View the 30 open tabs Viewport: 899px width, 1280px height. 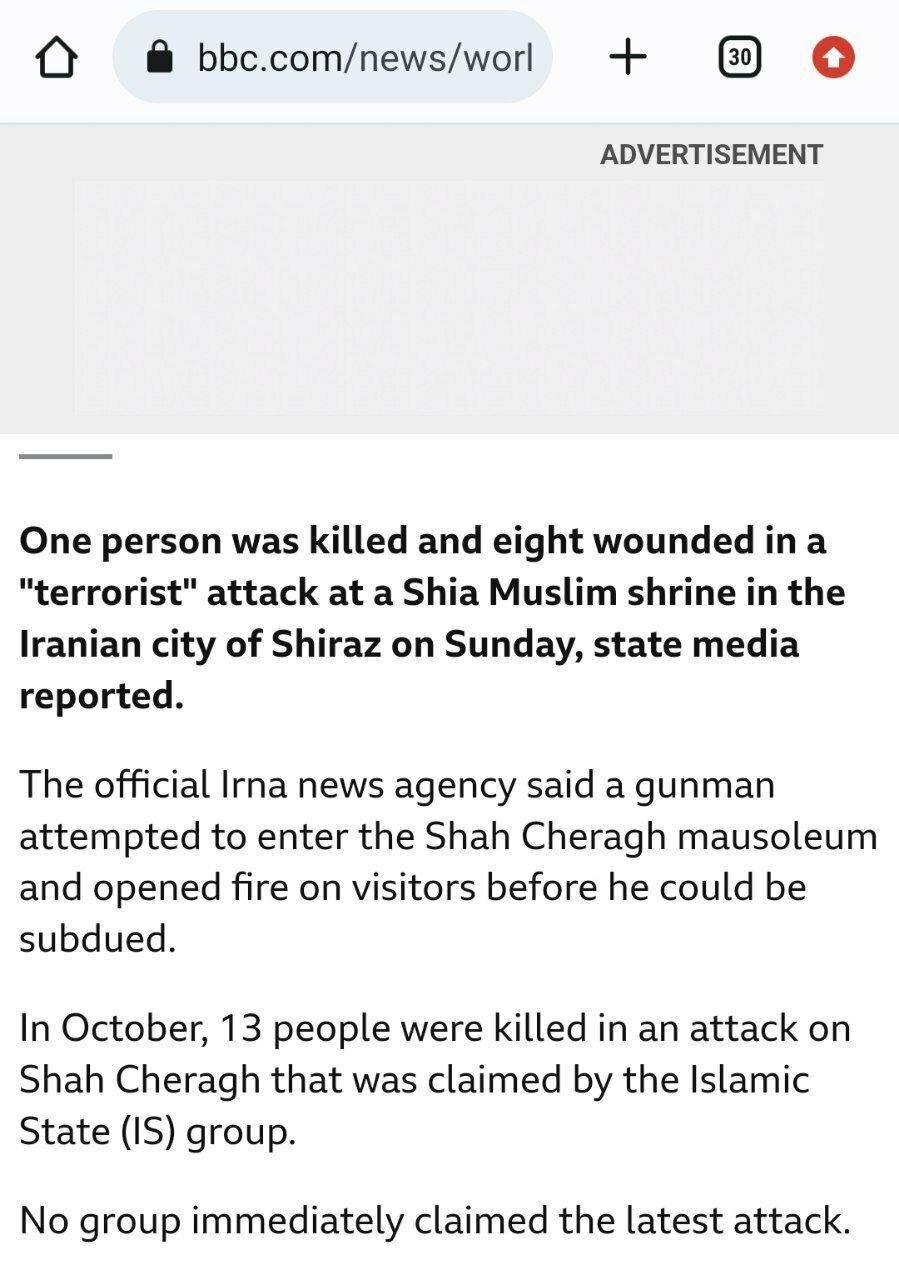click(x=739, y=58)
